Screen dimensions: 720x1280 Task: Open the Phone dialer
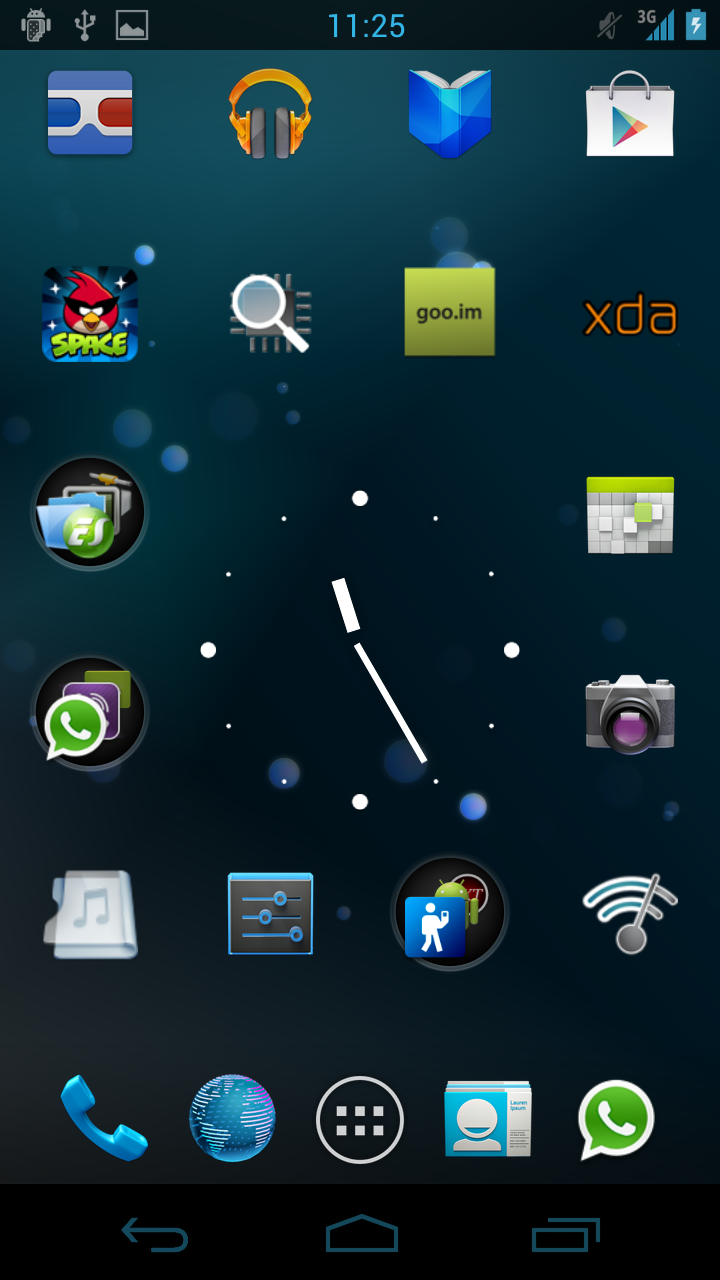pos(104,1118)
